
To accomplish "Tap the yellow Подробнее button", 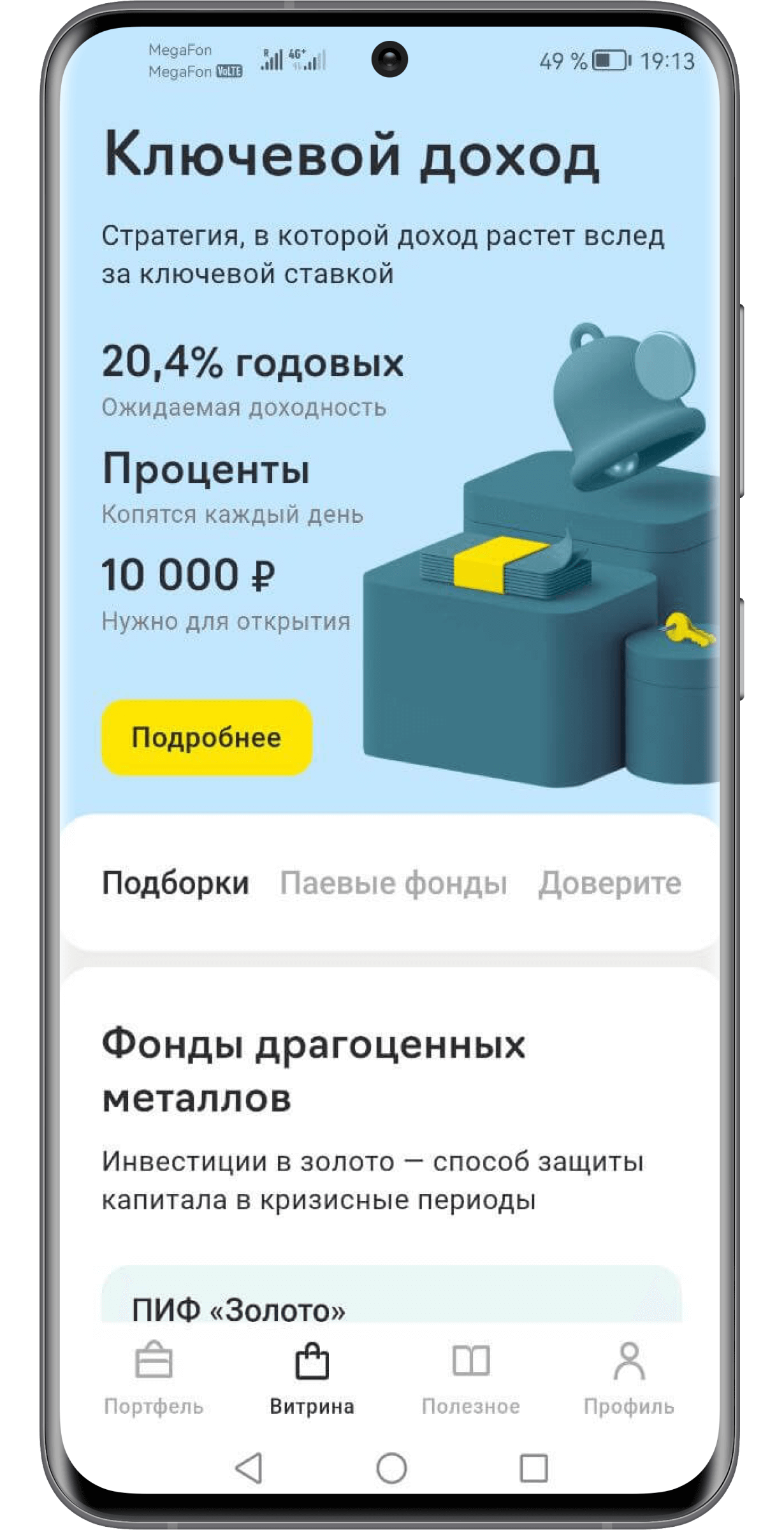I will [x=207, y=738].
